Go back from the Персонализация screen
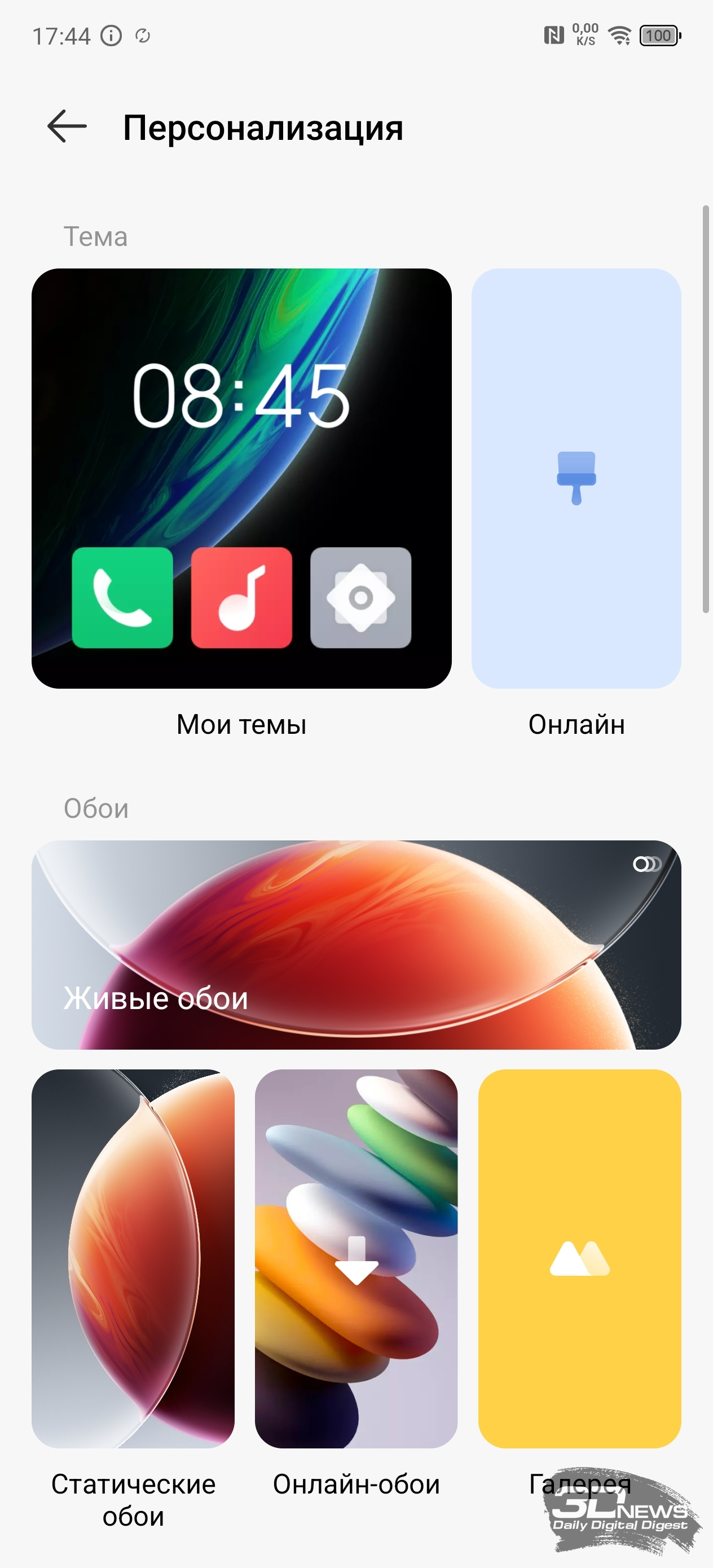Viewport: 713px width, 1568px height. [x=67, y=126]
